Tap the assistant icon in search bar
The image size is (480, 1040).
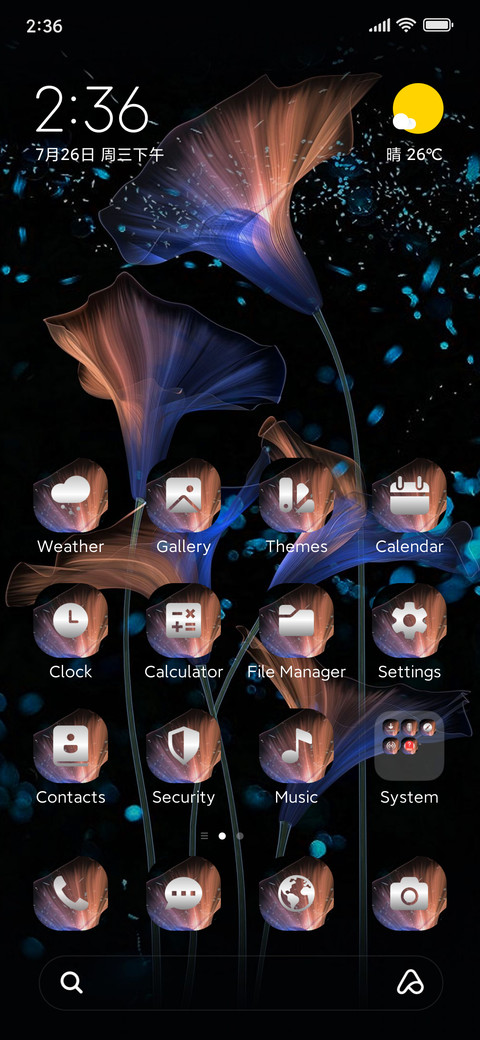(410, 982)
